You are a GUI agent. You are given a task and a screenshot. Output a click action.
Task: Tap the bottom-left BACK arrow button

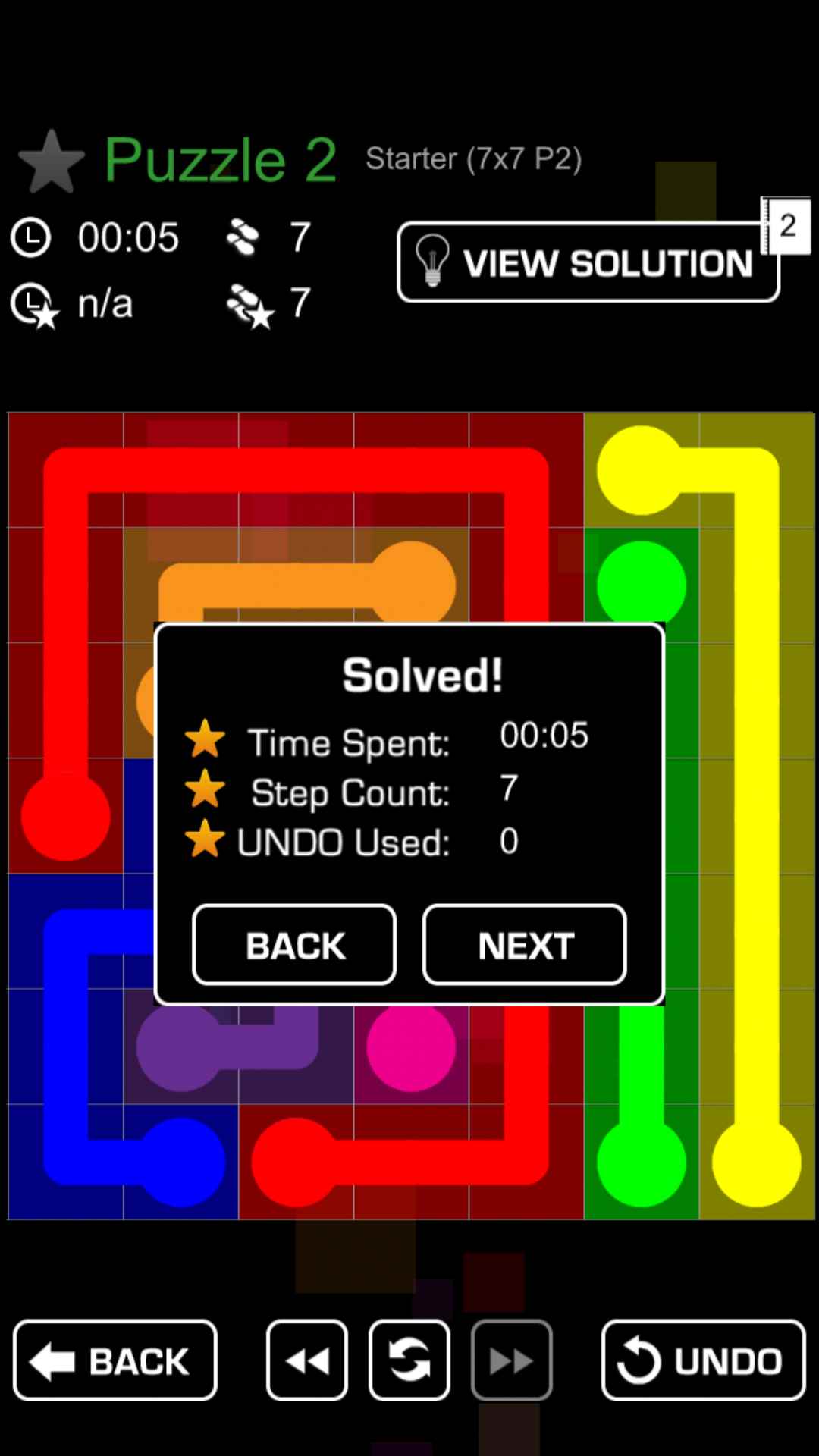(x=115, y=1360)
